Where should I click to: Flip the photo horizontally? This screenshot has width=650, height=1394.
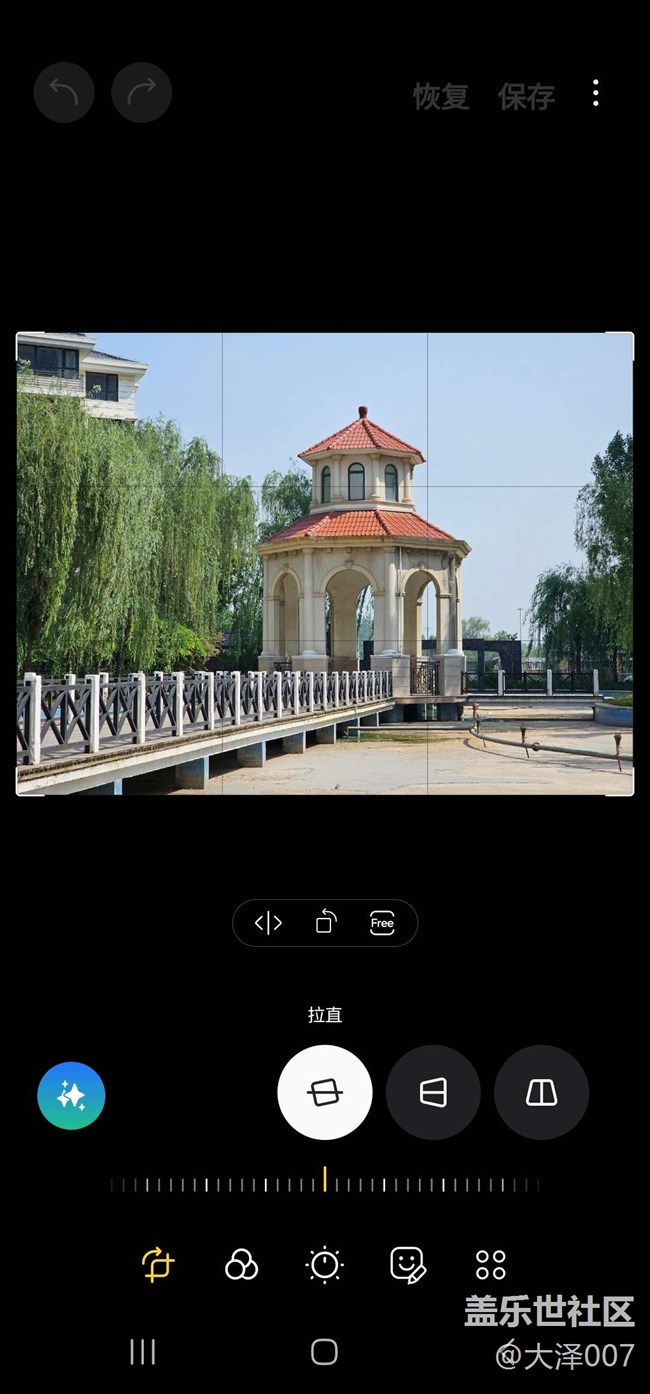[268, 923]
